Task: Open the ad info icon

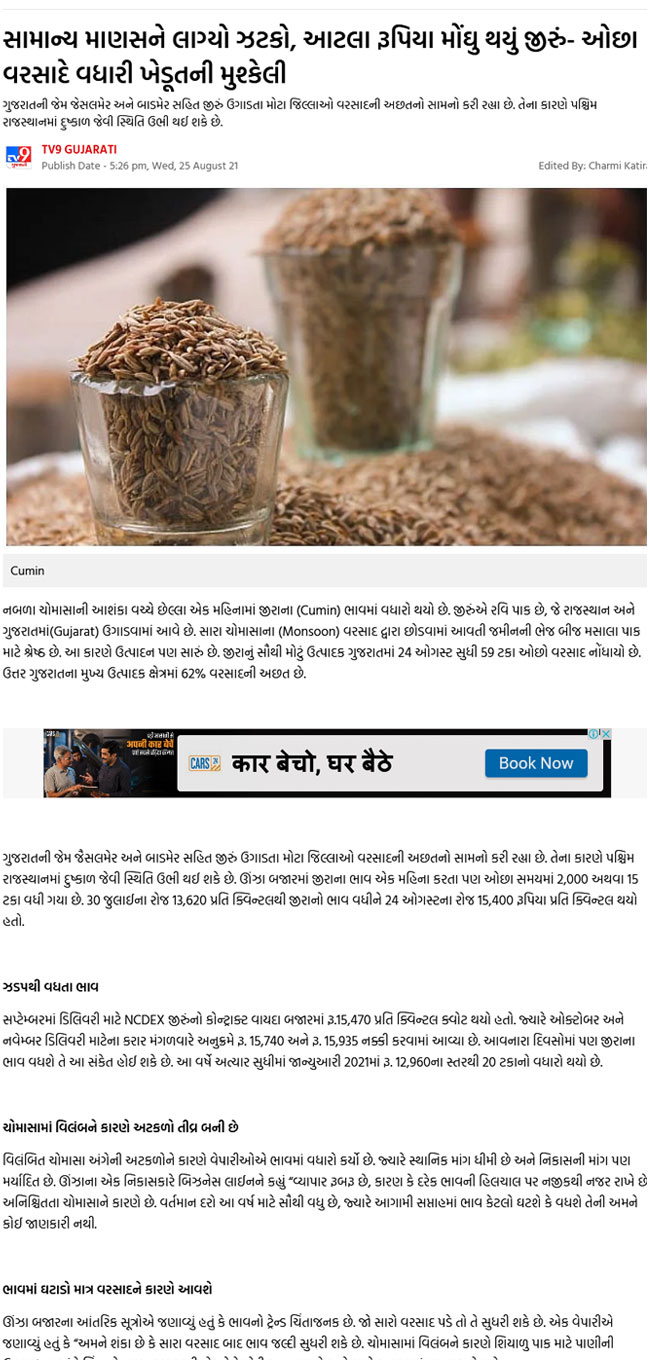Action: (593, 734)
